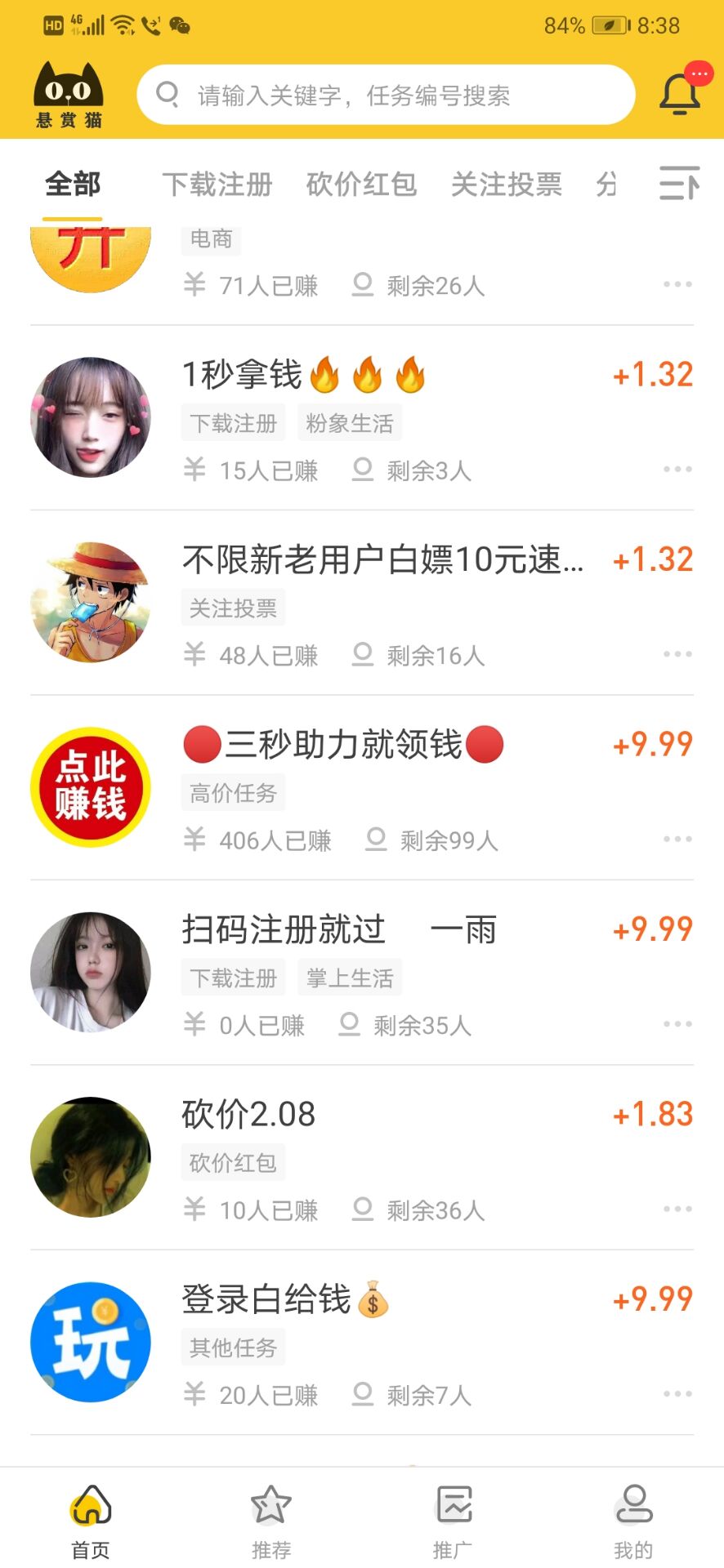Open the category sort menu icon
The height and width of the screenshot is (1568, 724).
point(679,183)
